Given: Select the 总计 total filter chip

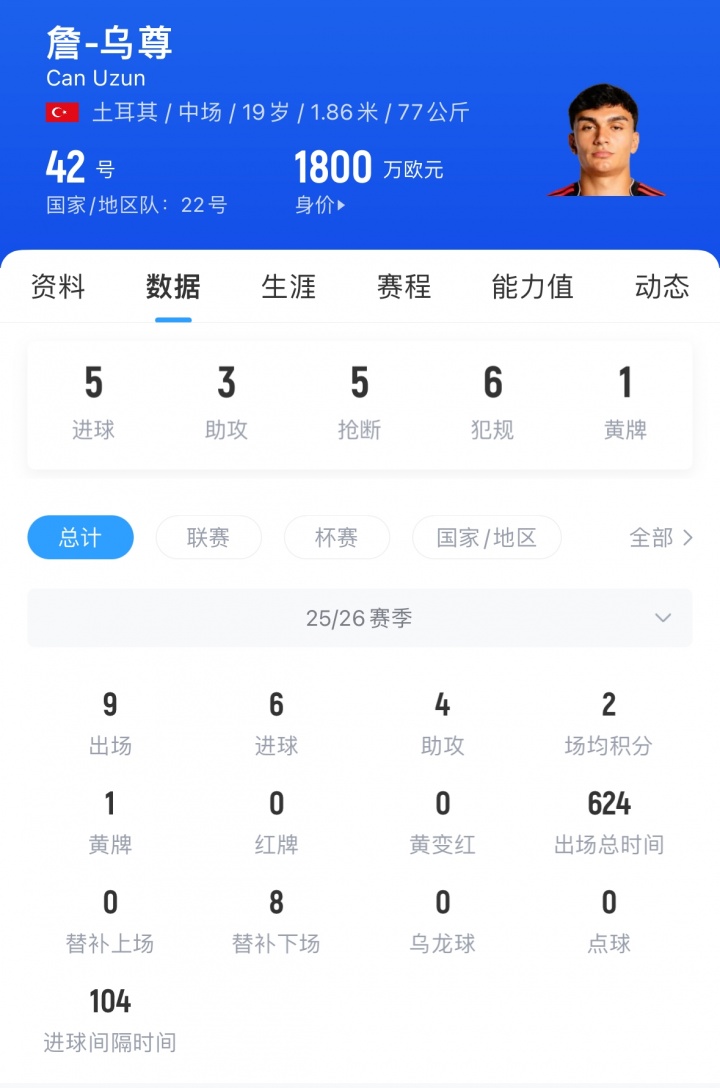Looking at the screenshot, I should pos(80,537).
